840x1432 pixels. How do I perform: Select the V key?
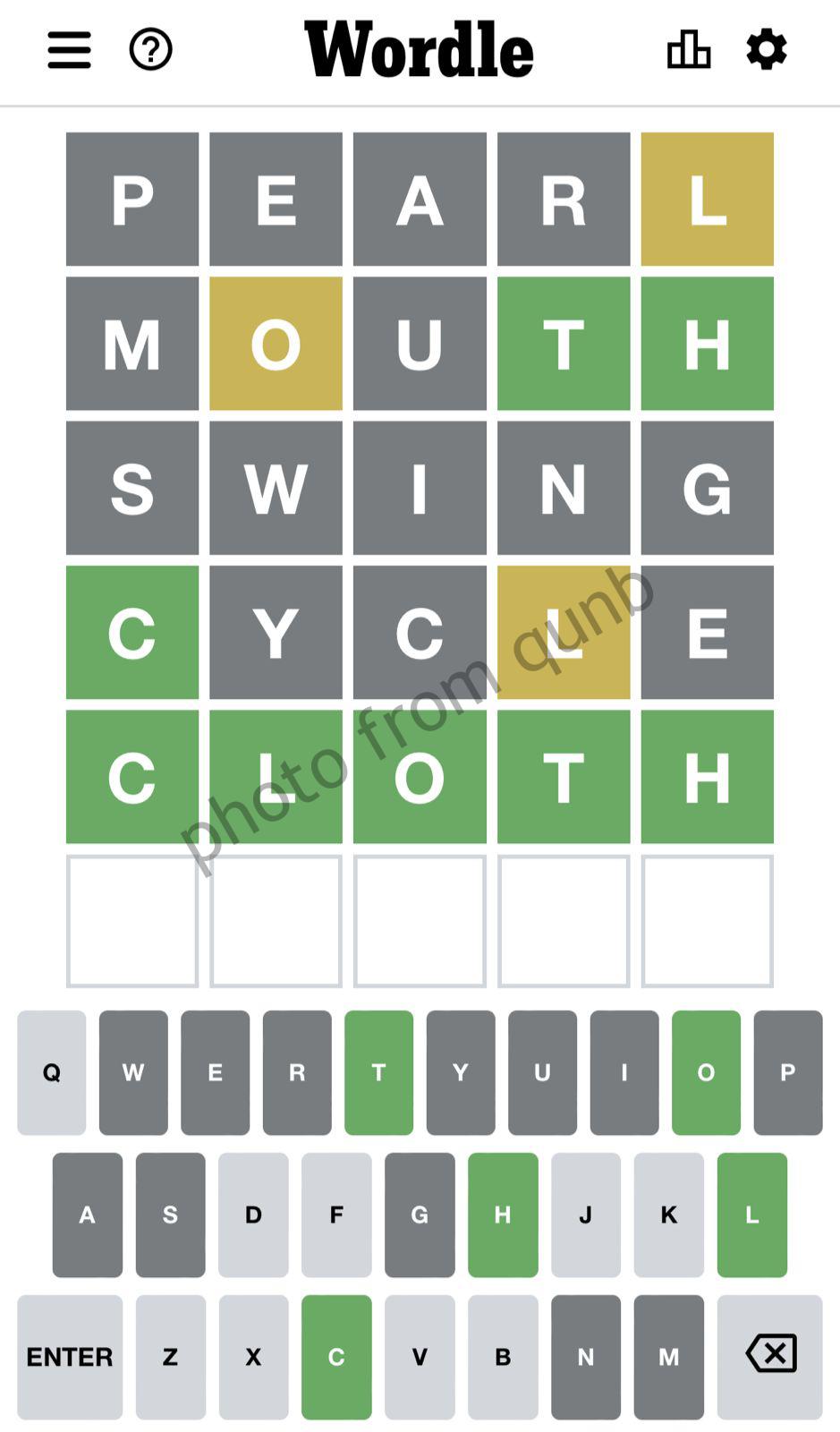click(420, 1357)
